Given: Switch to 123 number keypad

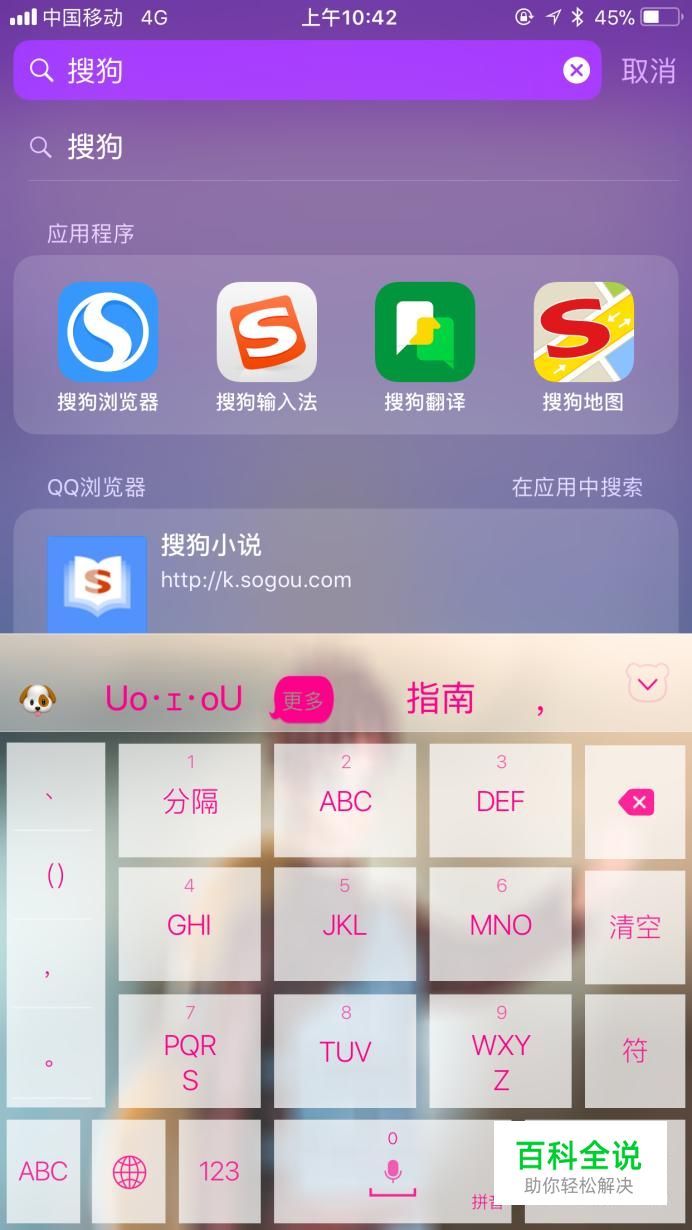Looking at the screenshot, I should 219,1171.
